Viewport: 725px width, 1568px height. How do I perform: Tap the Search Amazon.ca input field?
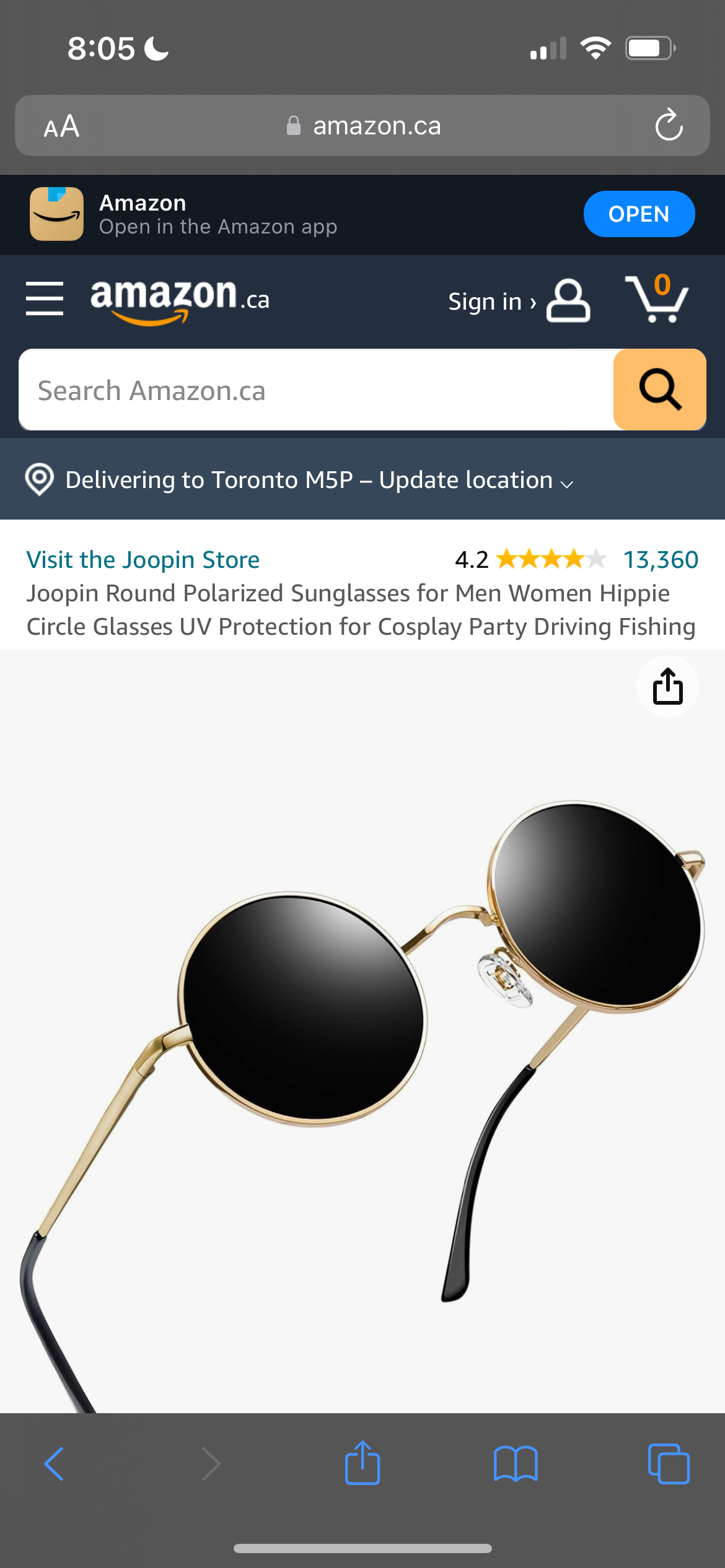pyautogui.click(x=310, y=390)
